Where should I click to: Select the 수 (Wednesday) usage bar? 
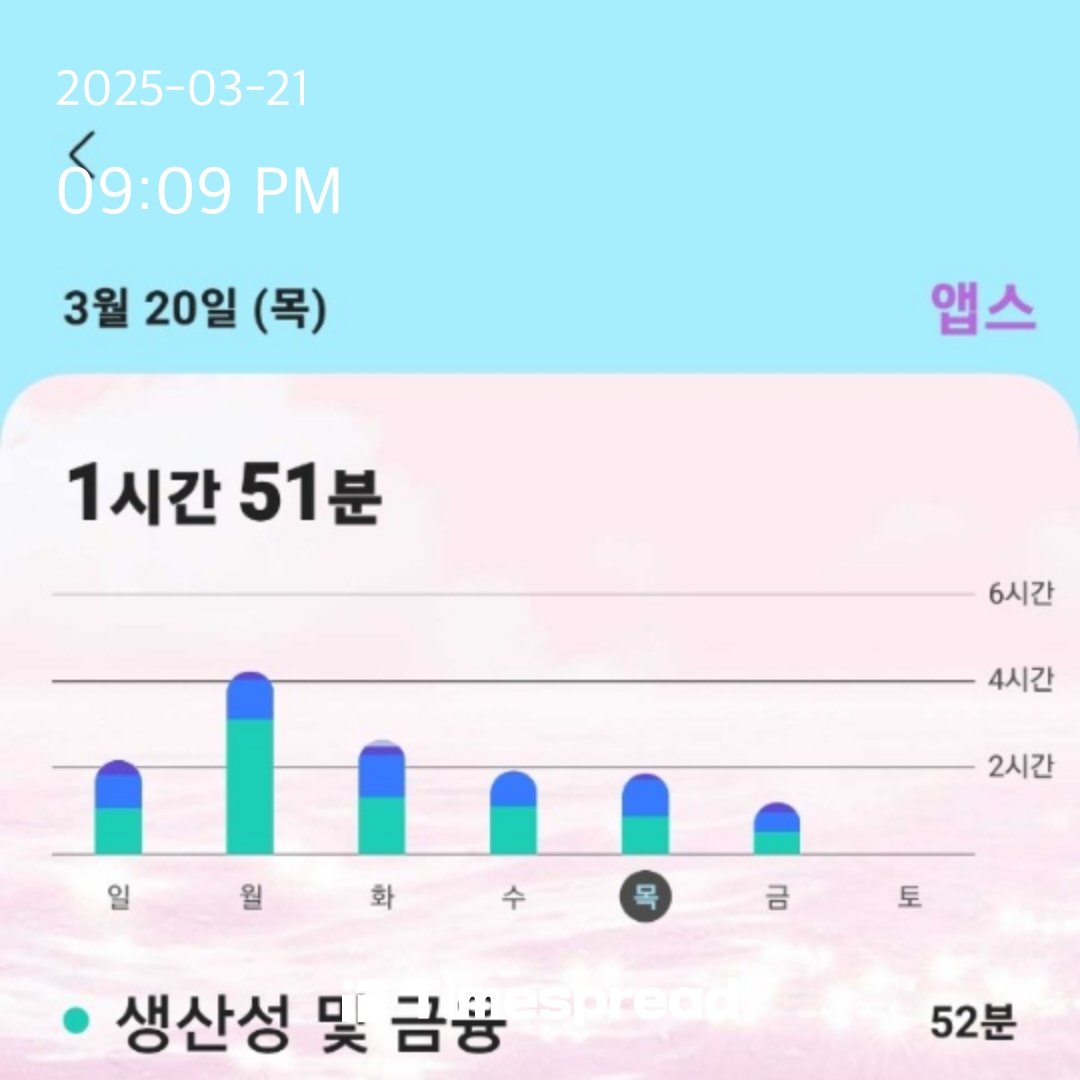[513, 813]
